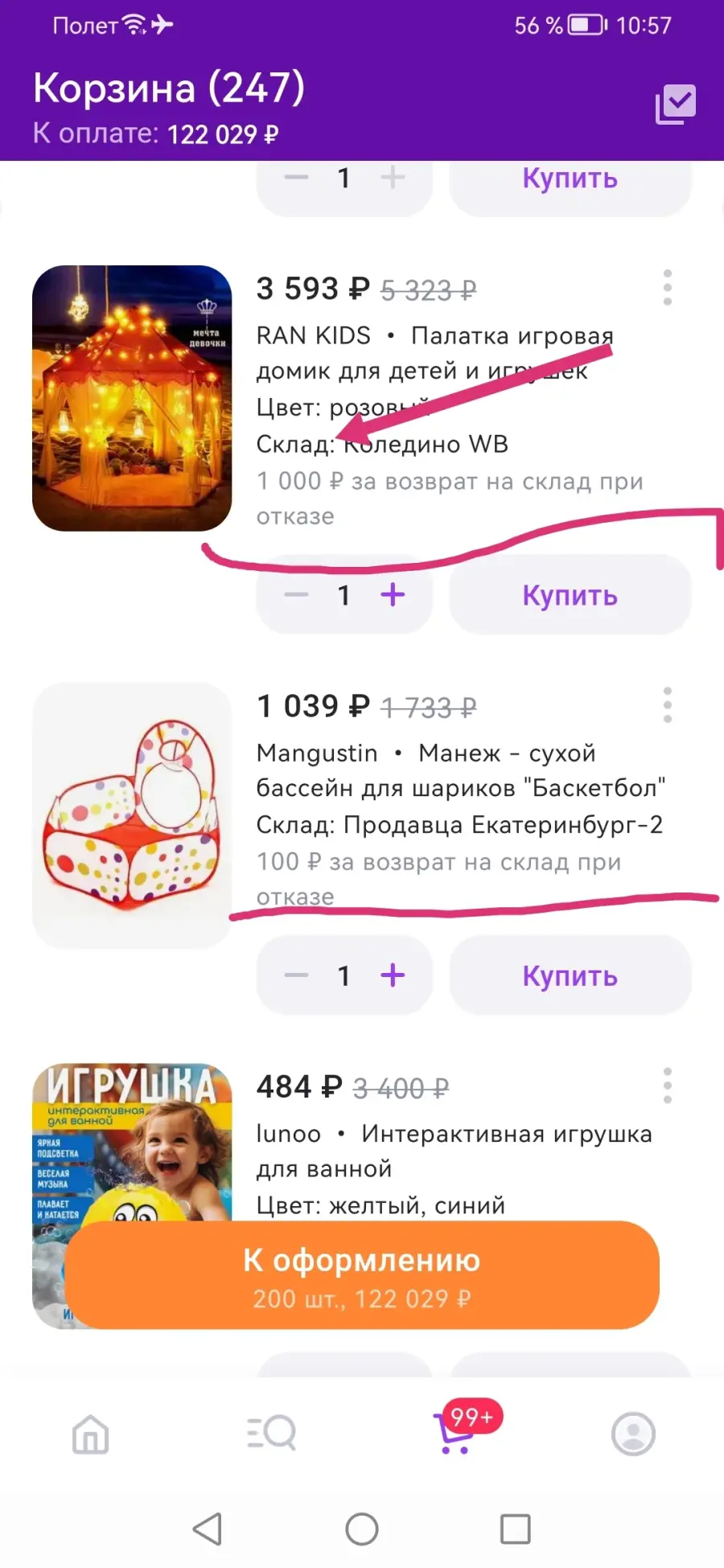
Task: Go back using system back button
Action: coord(208,1529)
